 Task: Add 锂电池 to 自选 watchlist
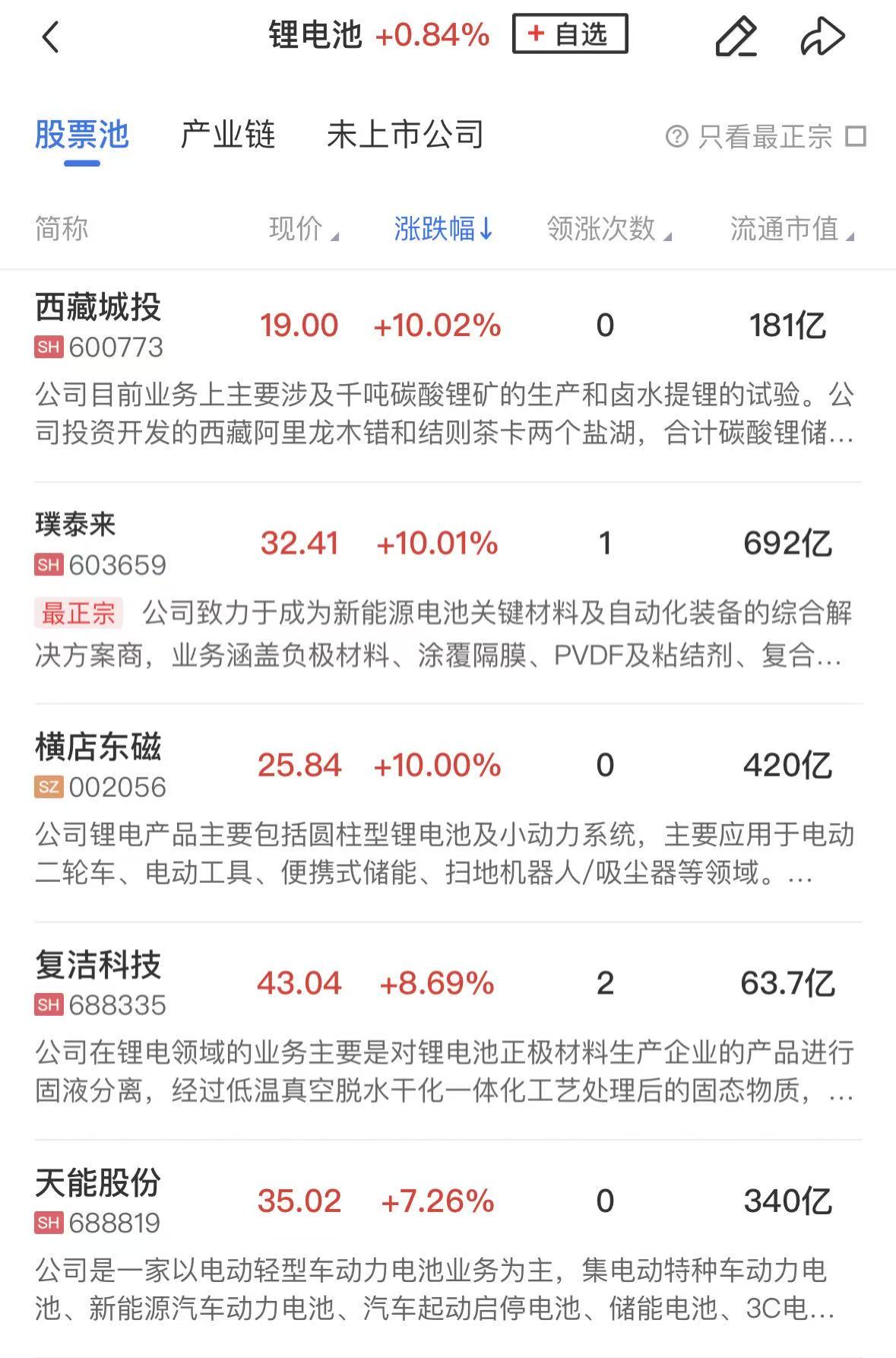(x=570, y=34)
